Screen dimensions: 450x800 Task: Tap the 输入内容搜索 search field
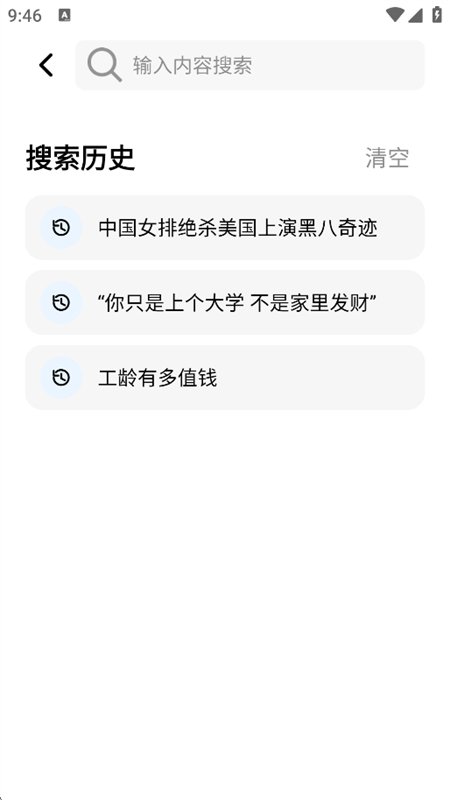tap(250, 65)
